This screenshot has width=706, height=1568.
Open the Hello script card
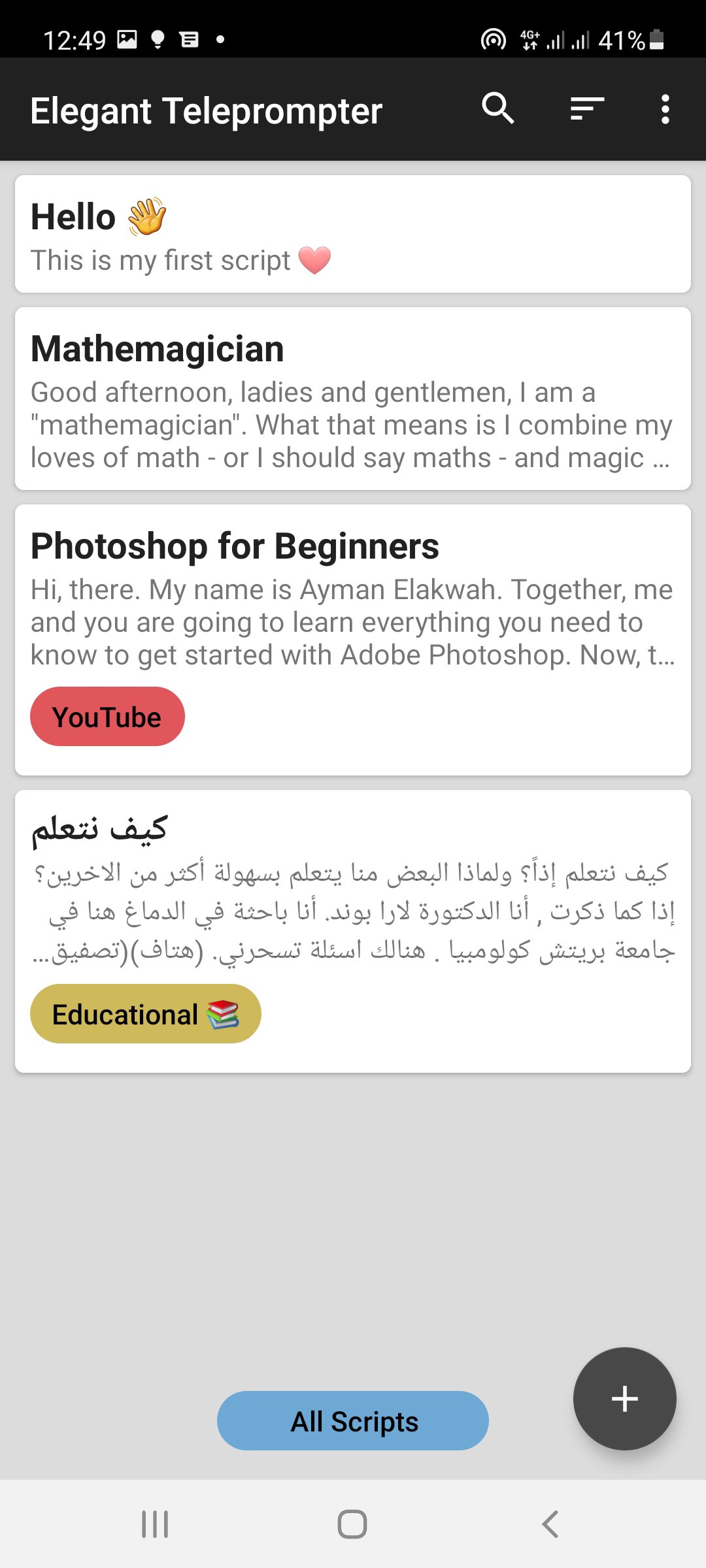tap(353, 234)
